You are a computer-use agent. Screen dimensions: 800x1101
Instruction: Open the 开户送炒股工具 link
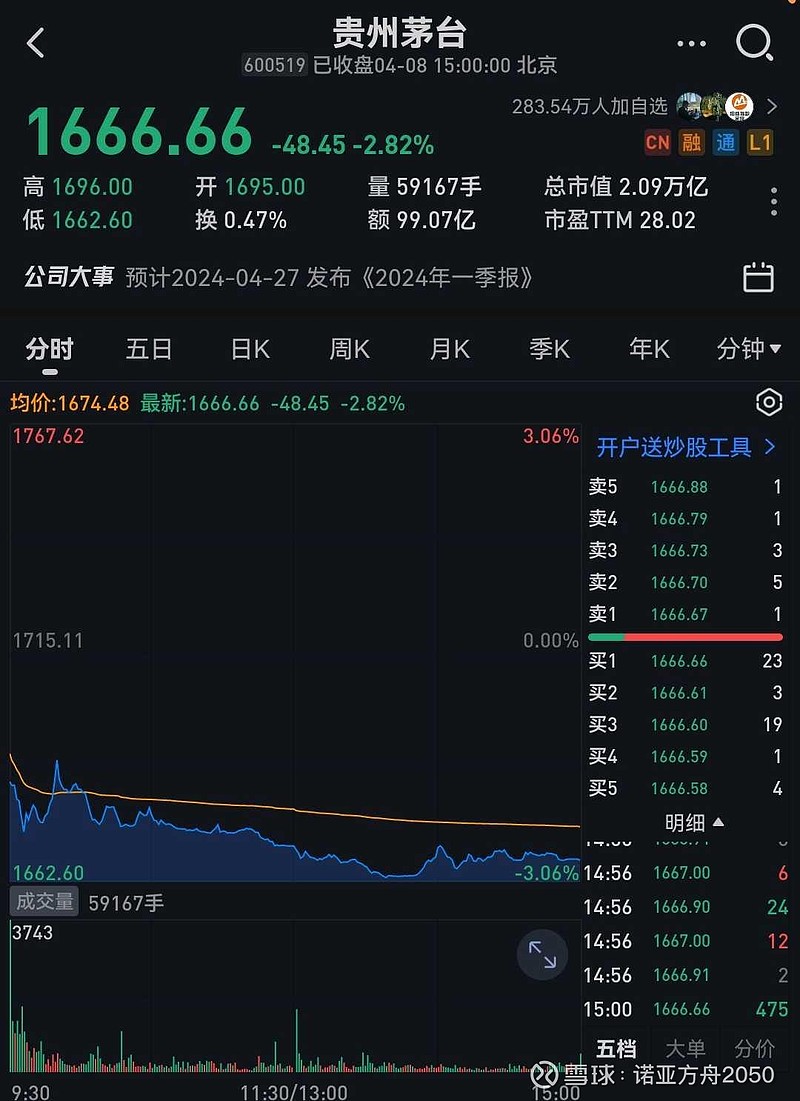coord(668,448)
